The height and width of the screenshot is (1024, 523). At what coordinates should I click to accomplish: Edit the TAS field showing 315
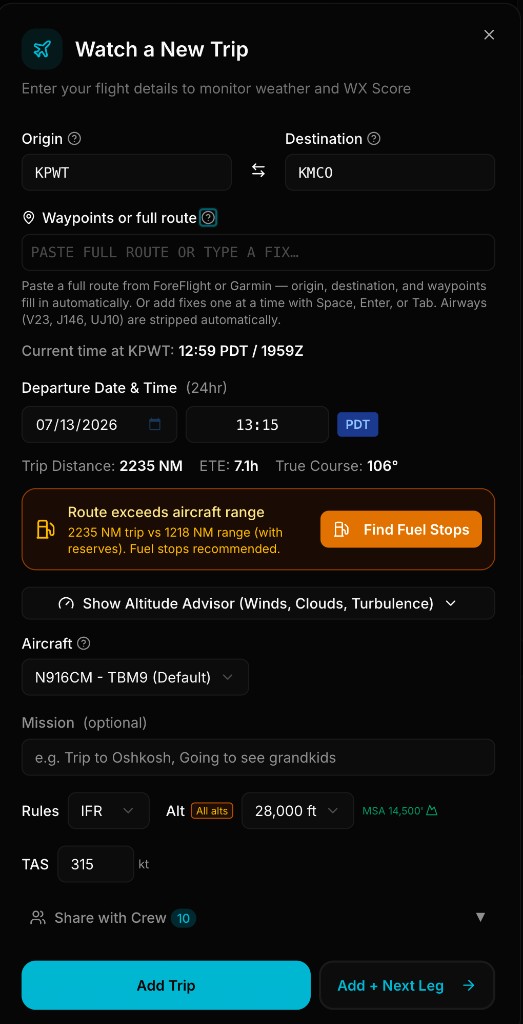click(95, 864)
